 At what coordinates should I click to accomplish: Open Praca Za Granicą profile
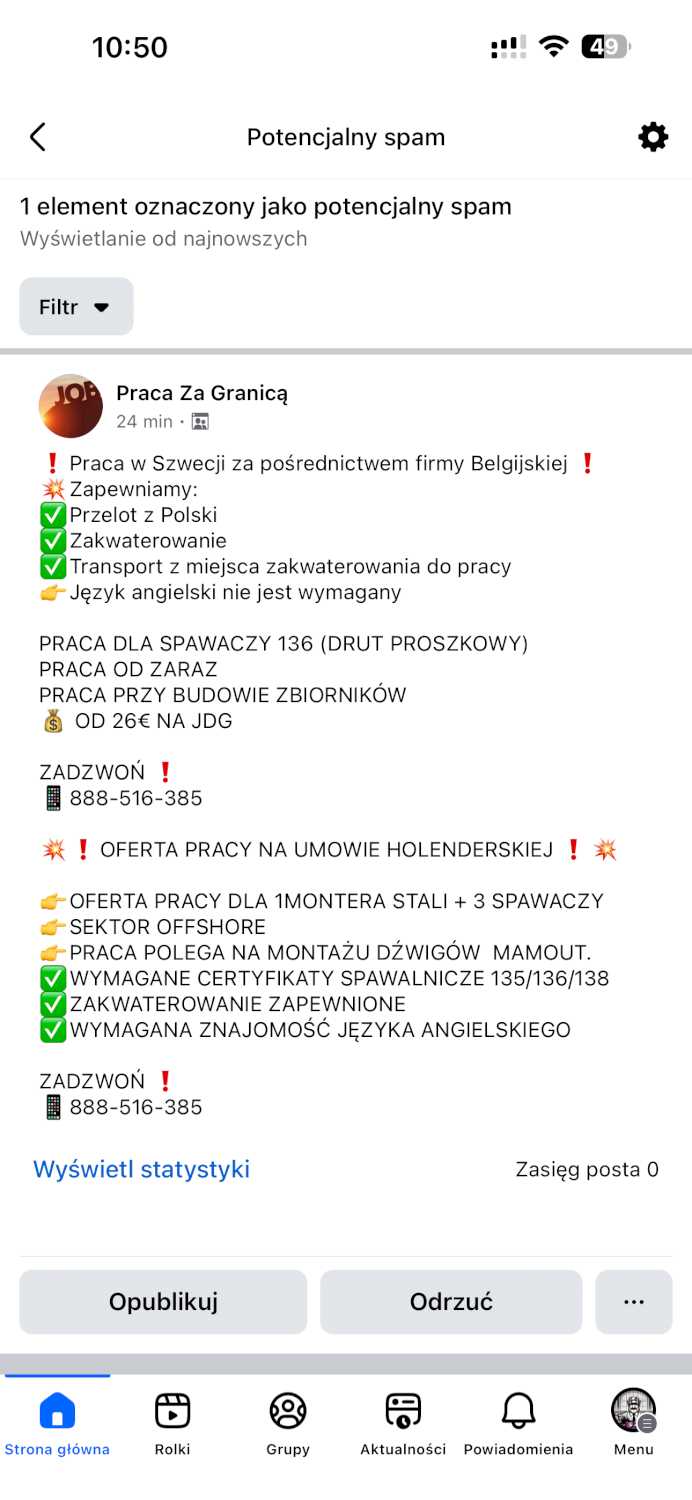[202, 393]
